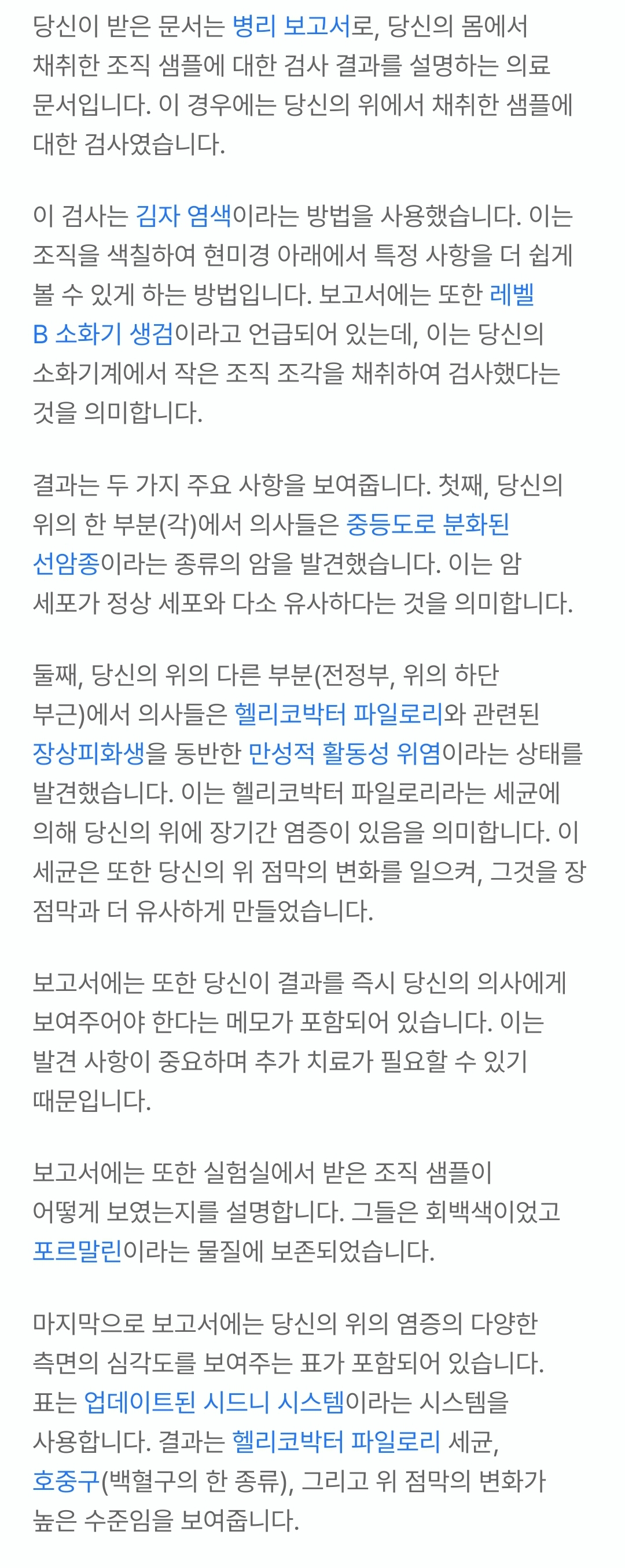Open the 레벨 B 소화기 생검 link
The image size is (625, 1568).
pos(104,334)
